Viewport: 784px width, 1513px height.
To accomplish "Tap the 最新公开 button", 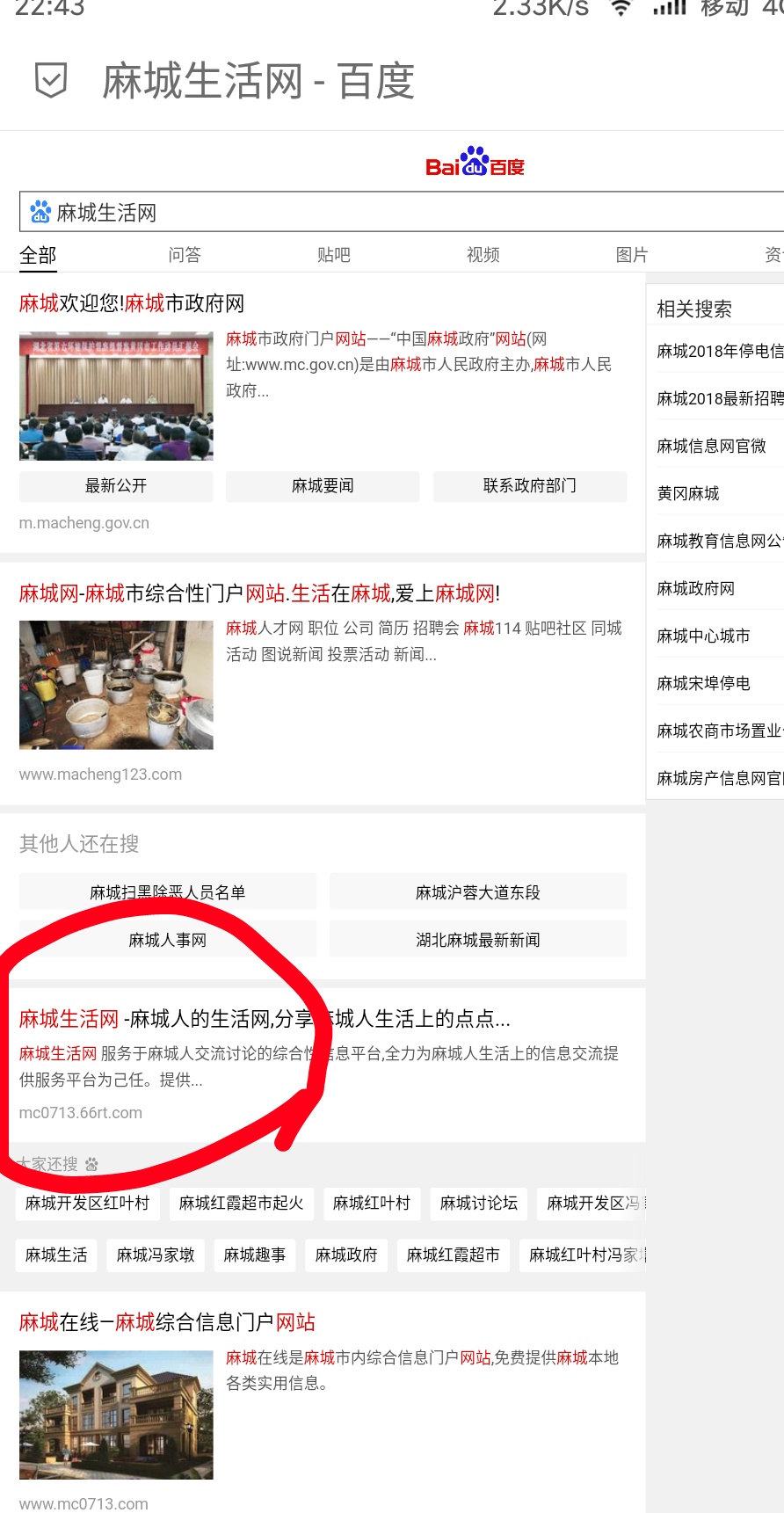I will 116,486.
